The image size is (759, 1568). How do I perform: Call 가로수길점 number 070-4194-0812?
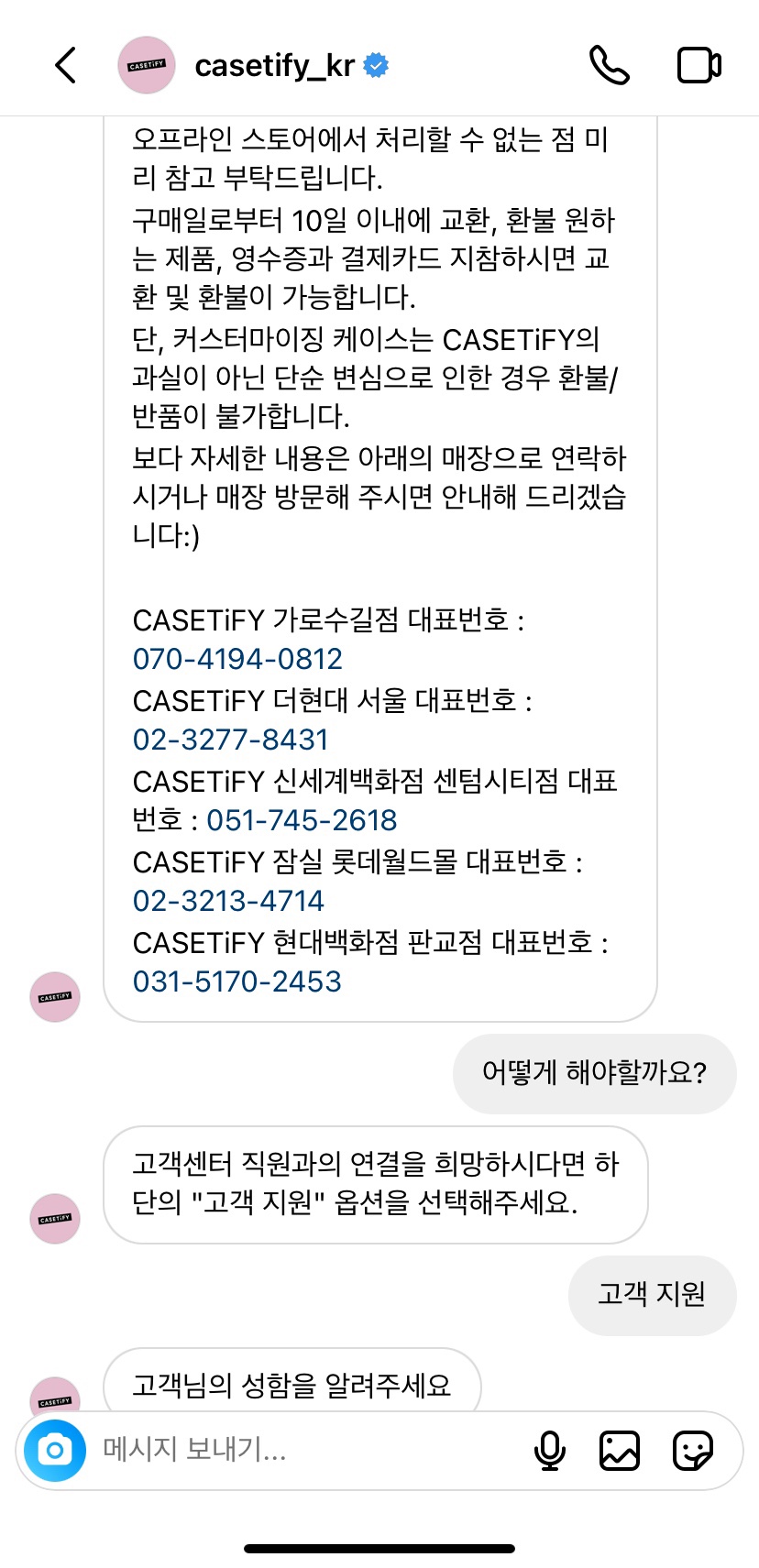[237, 659]
